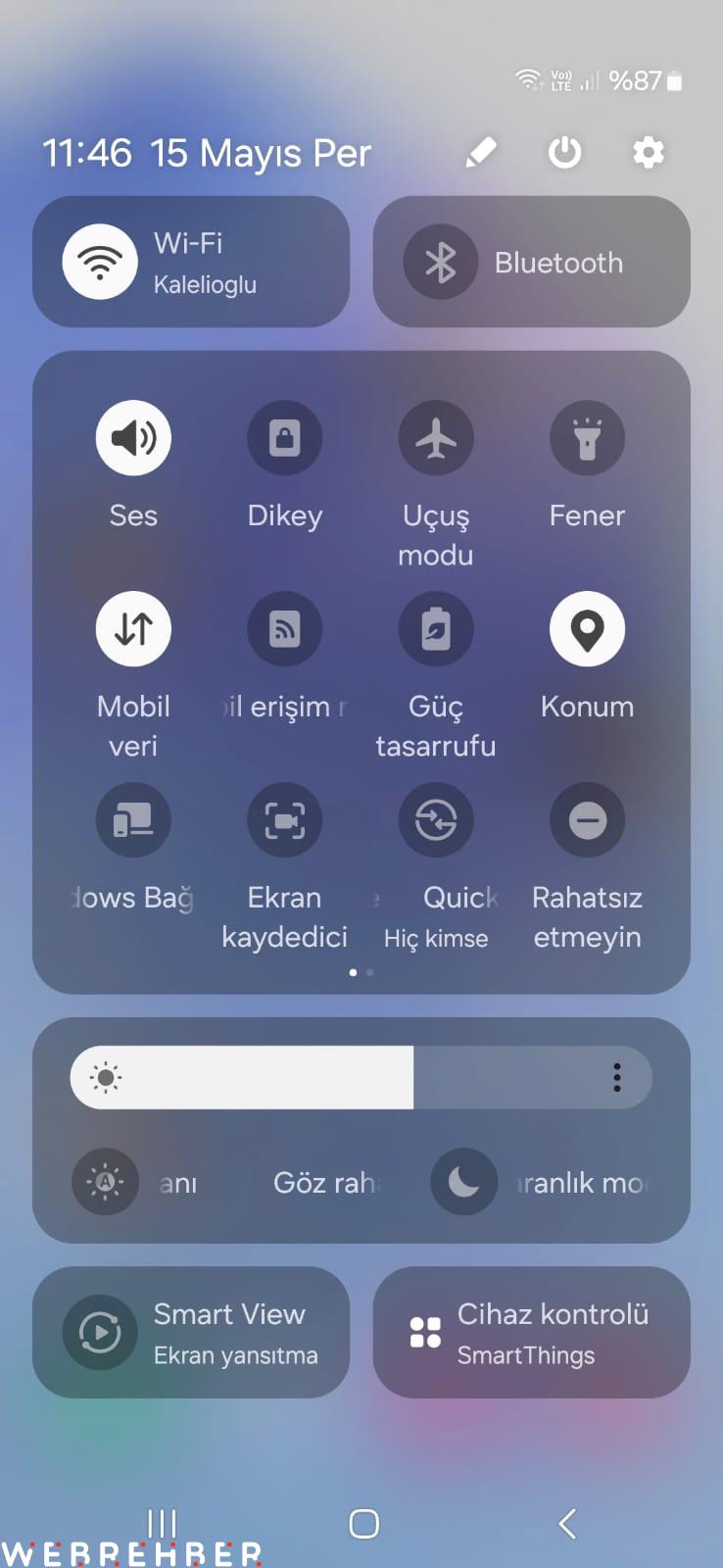Screen dimensions: 723x1568
Task: Open Smart View Ekran yansıtma
Action: 191,1333
